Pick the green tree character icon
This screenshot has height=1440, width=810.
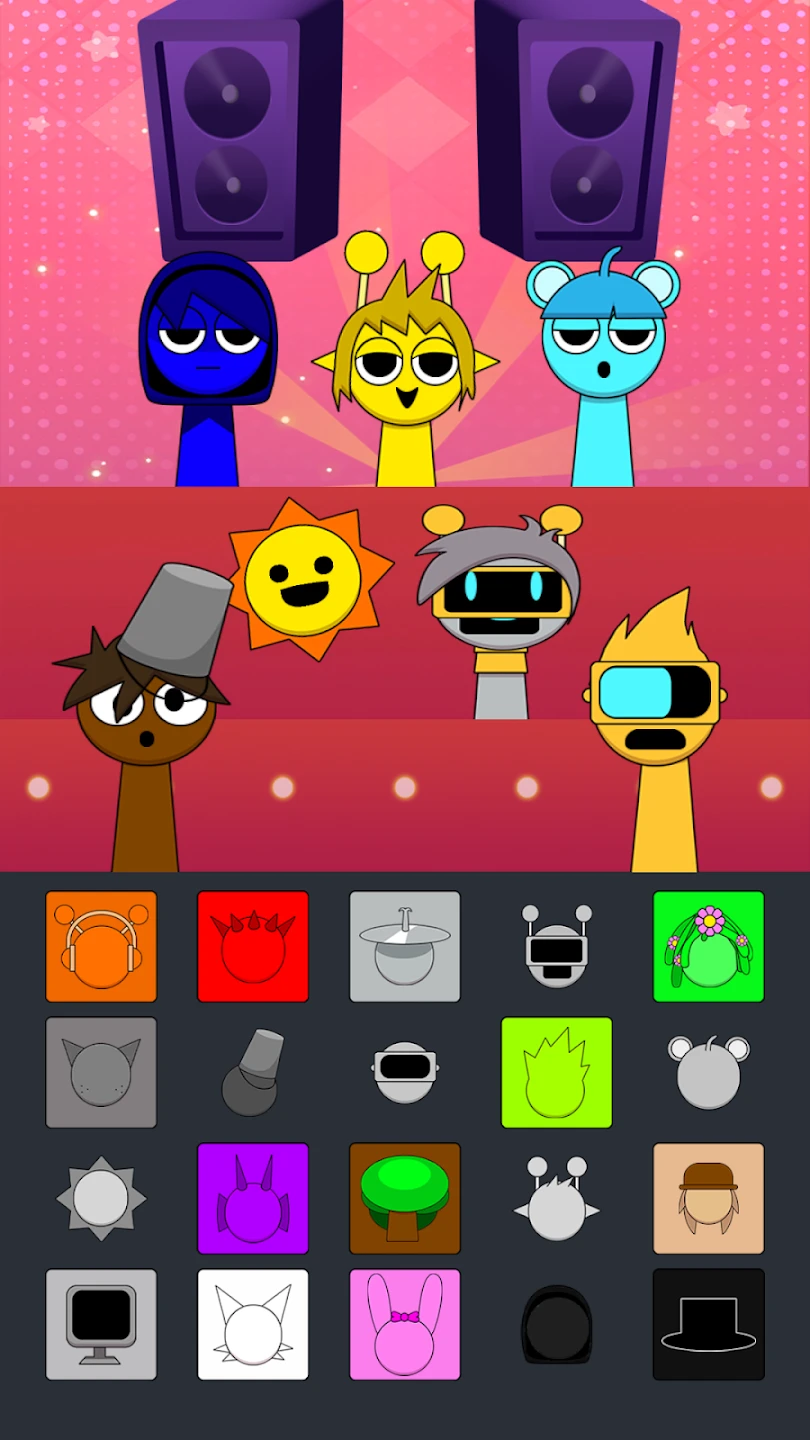click(x=404, y=1198)
